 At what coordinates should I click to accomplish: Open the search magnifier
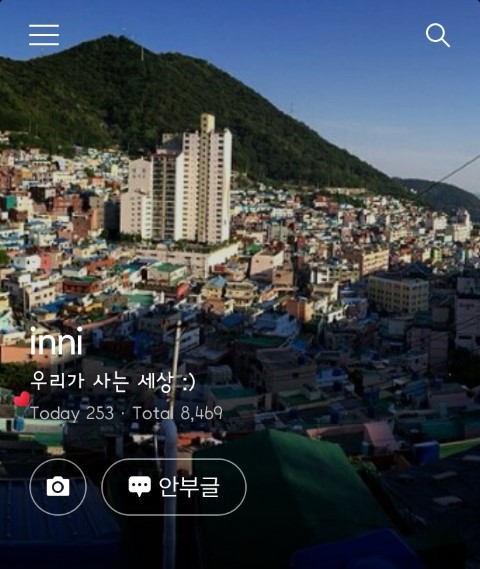coord(438,35)
